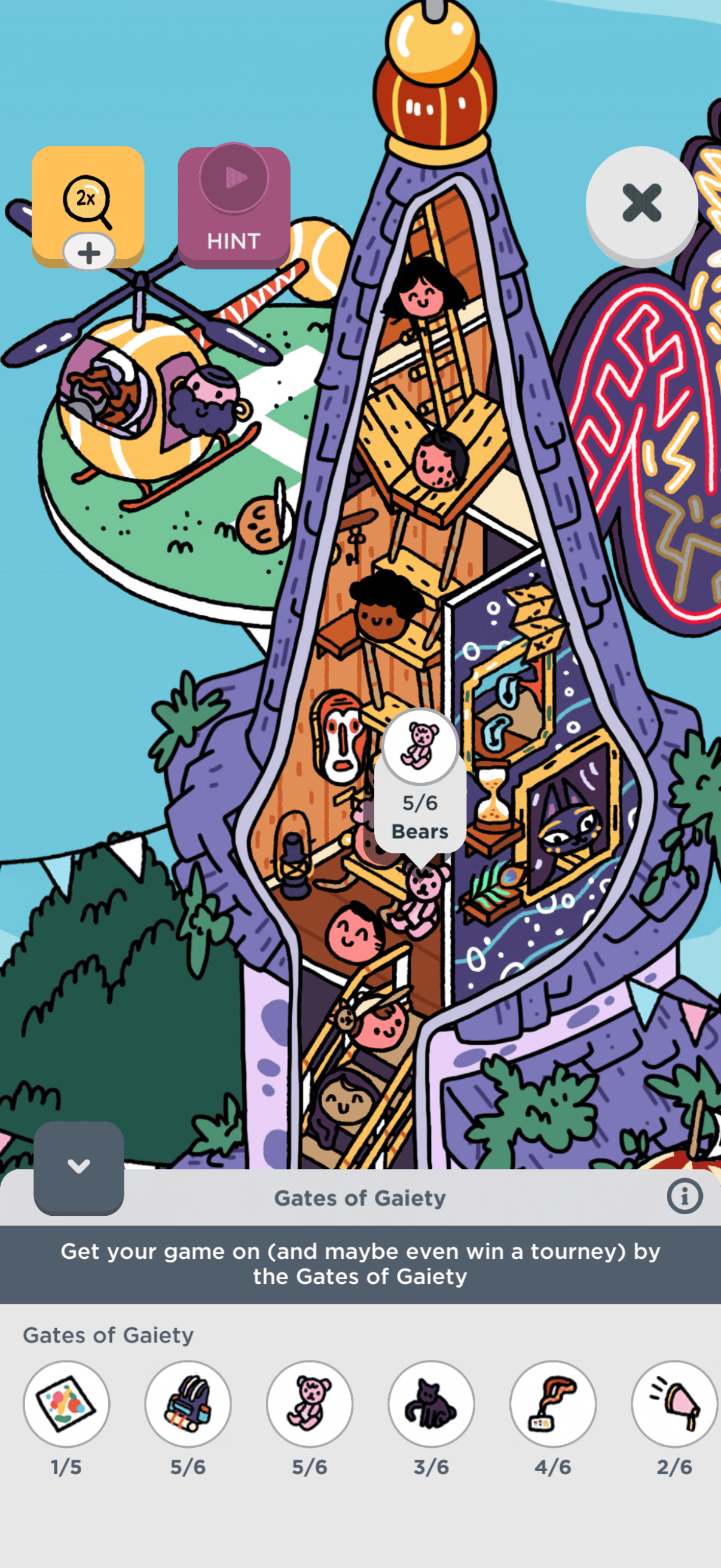Use the HINT button
The image size is (721, 1568).
(x=234, y=207)
